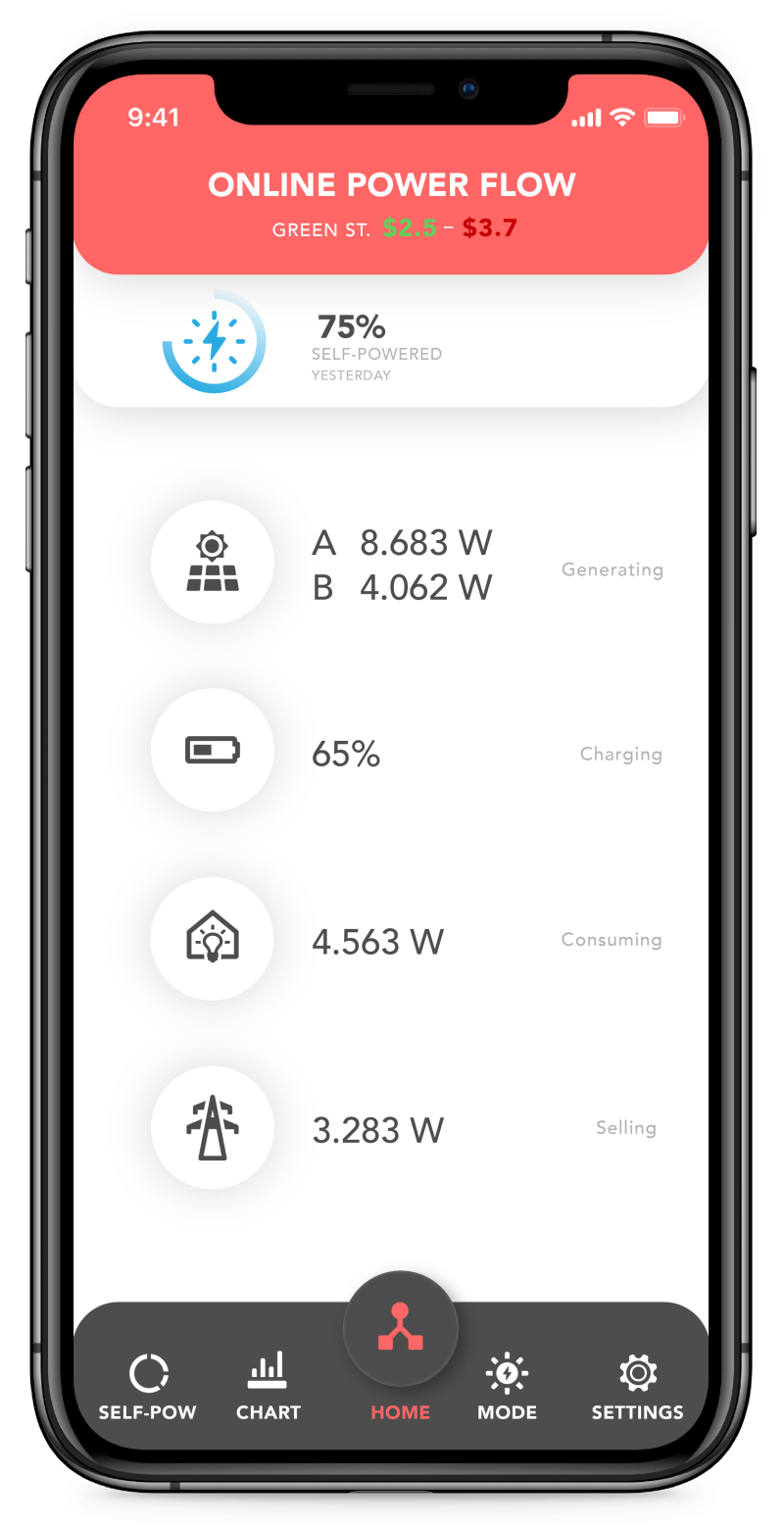Go to the Mode tab
Viewport: 784px width, 1526px height.
[x=507, y=1386]
